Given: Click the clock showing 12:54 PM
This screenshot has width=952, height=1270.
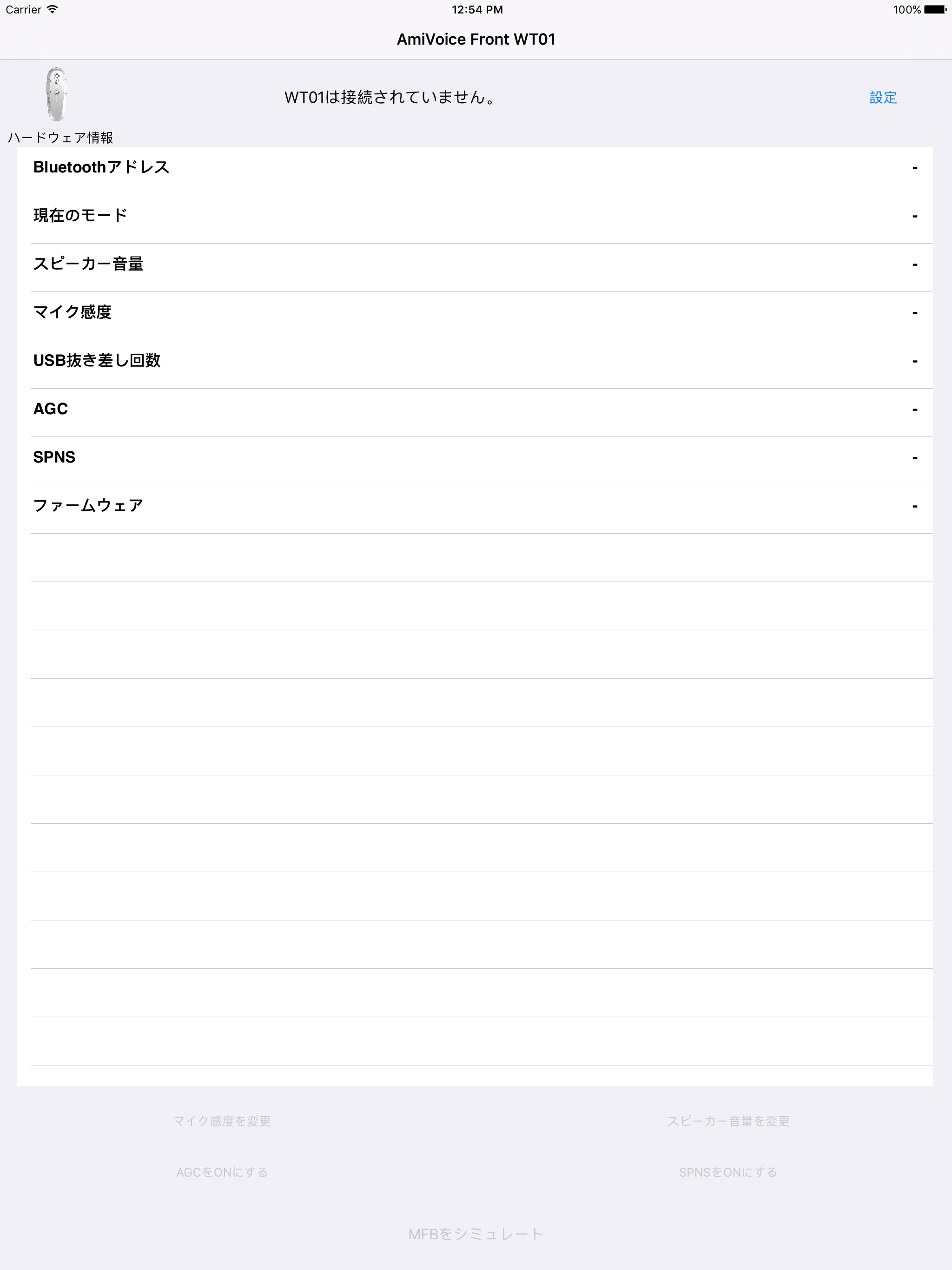Looking at the screenshot, I should coord(476,9).
